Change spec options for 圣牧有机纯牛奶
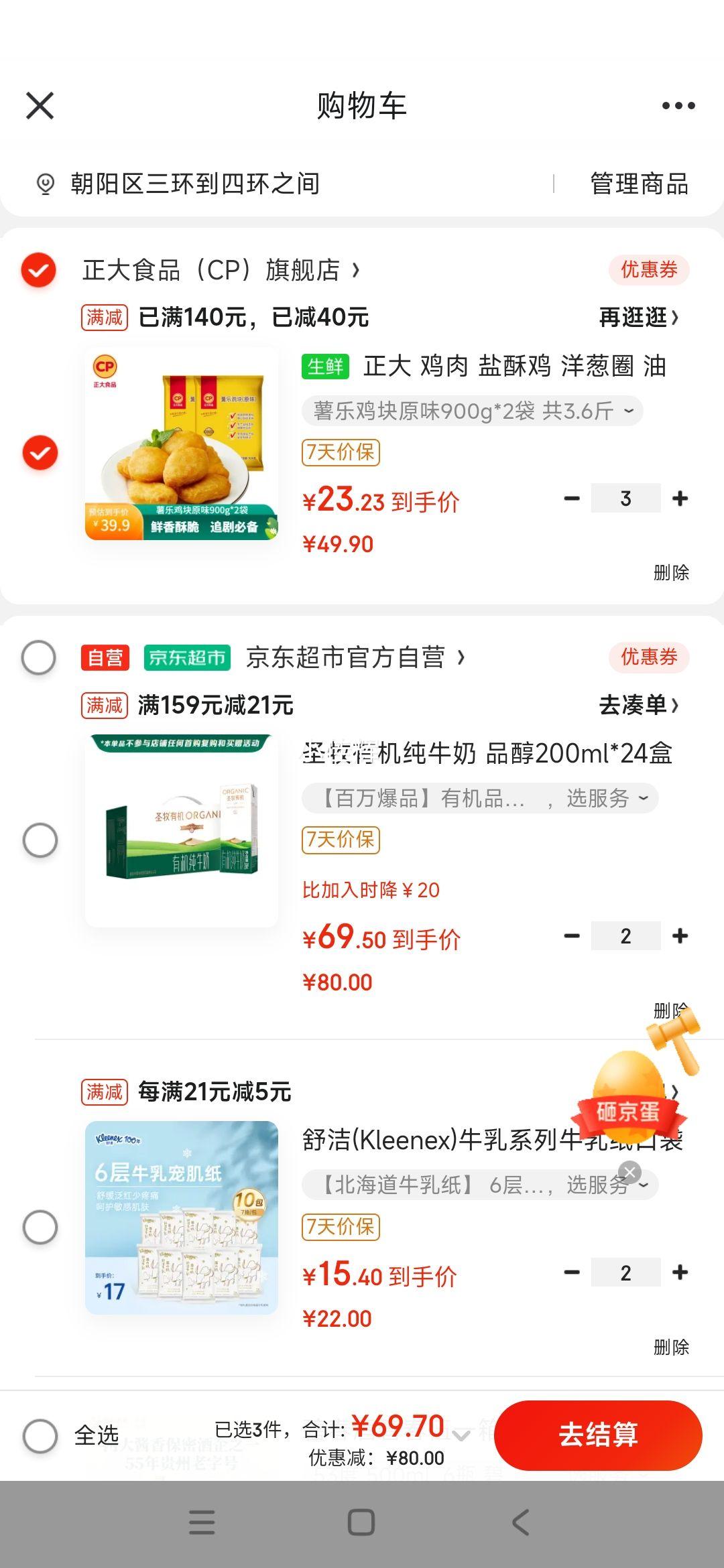The height and width of the screenshot is (1568, 724). [480, 798]
